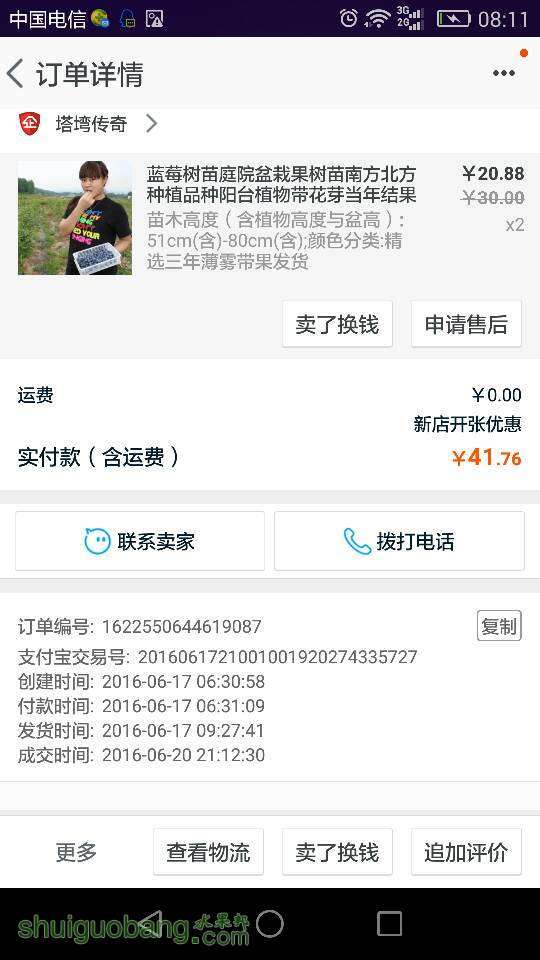Screen dimensions: 540x960
Task: Open recent apps with square button
Action: (389, 923)
